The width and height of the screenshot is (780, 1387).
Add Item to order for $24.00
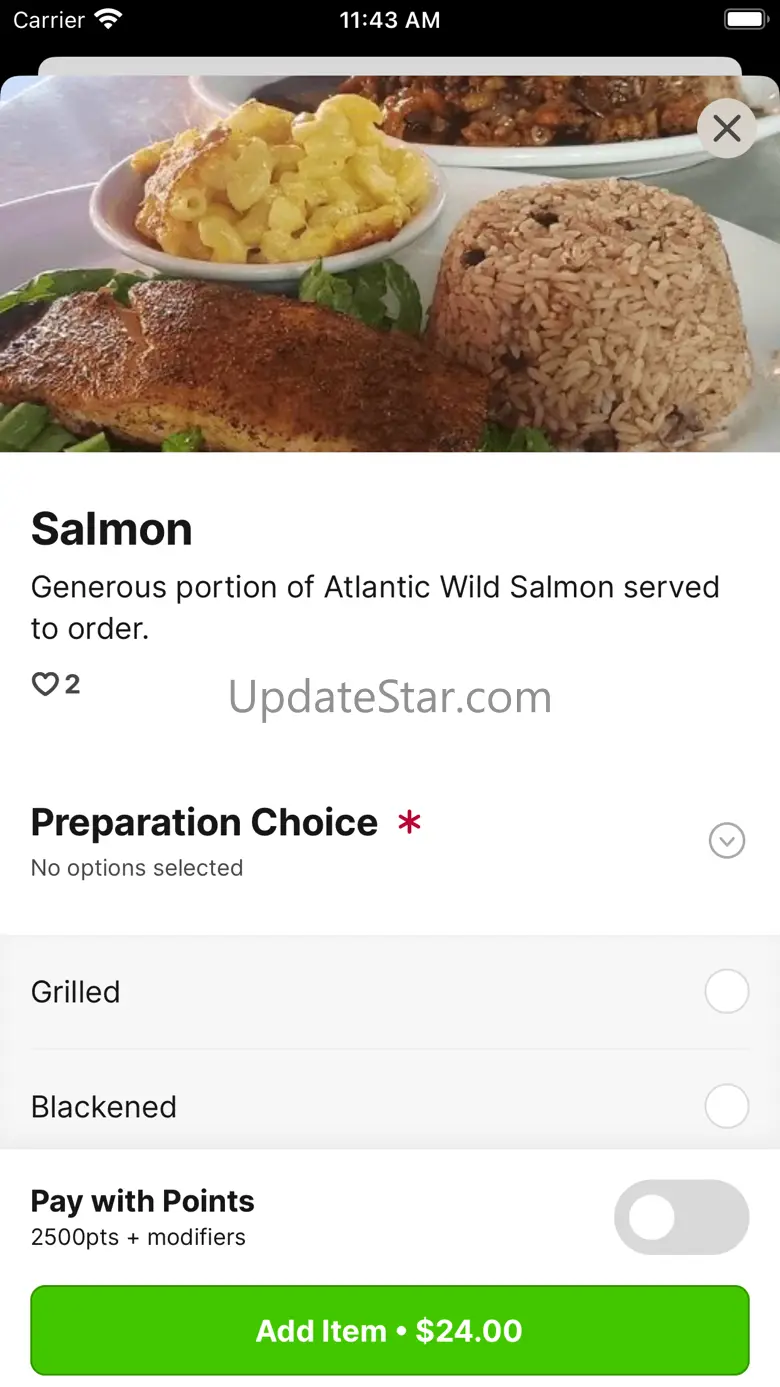[x=390, y=1330]
